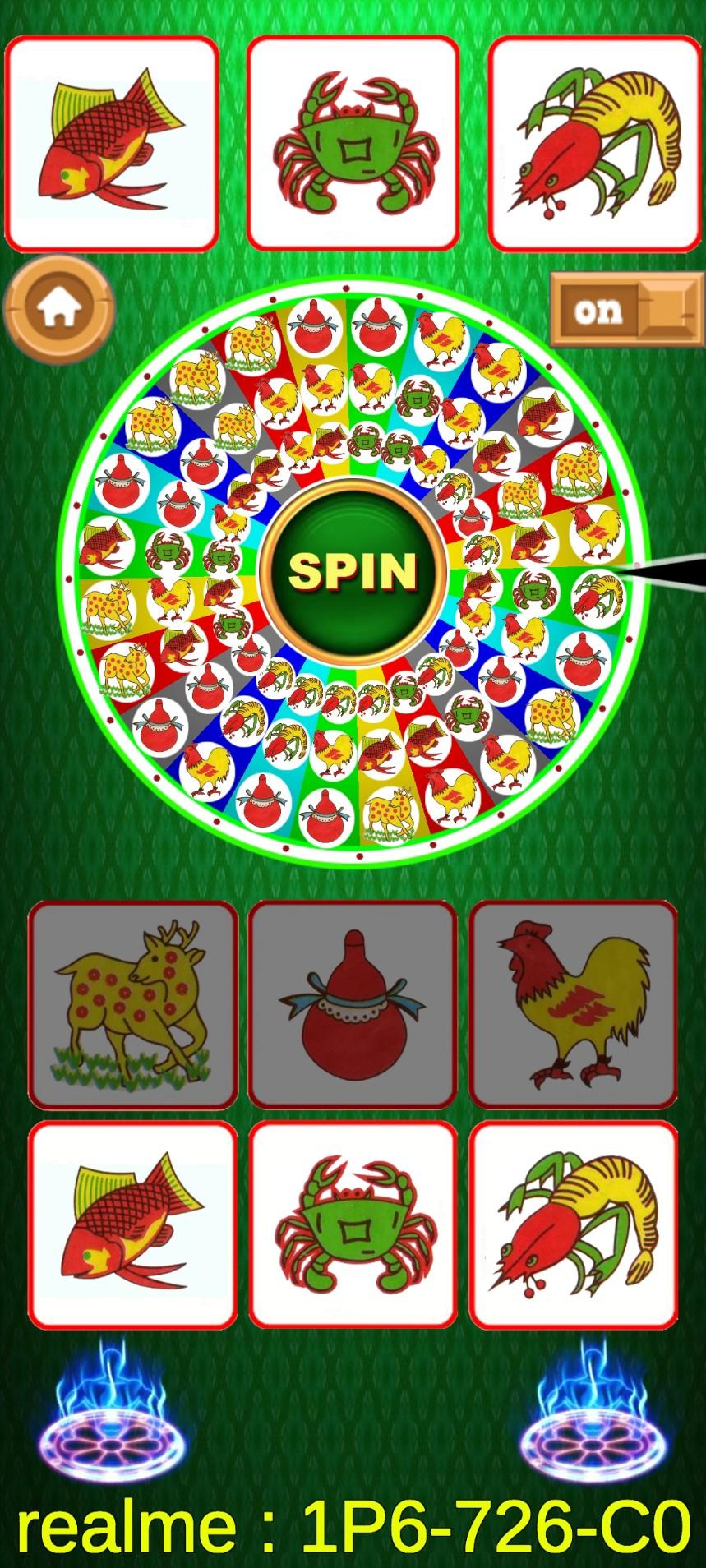Image resolution: width=706 pixels, height=1568 pixels.
Task: Toggle the on switch
Action: pos(626,310)
